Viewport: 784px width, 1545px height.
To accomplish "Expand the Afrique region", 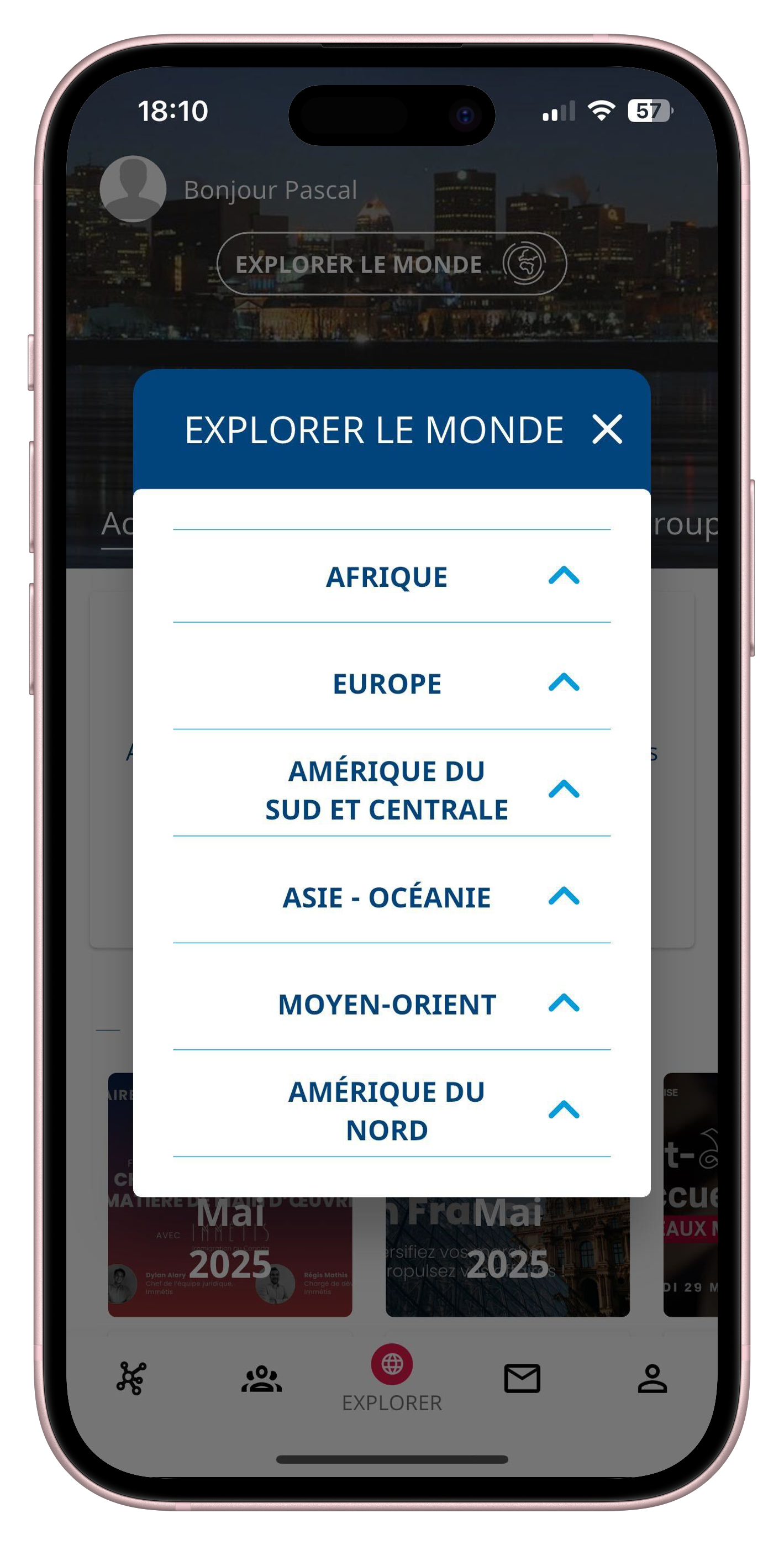I will click(564, 576).
